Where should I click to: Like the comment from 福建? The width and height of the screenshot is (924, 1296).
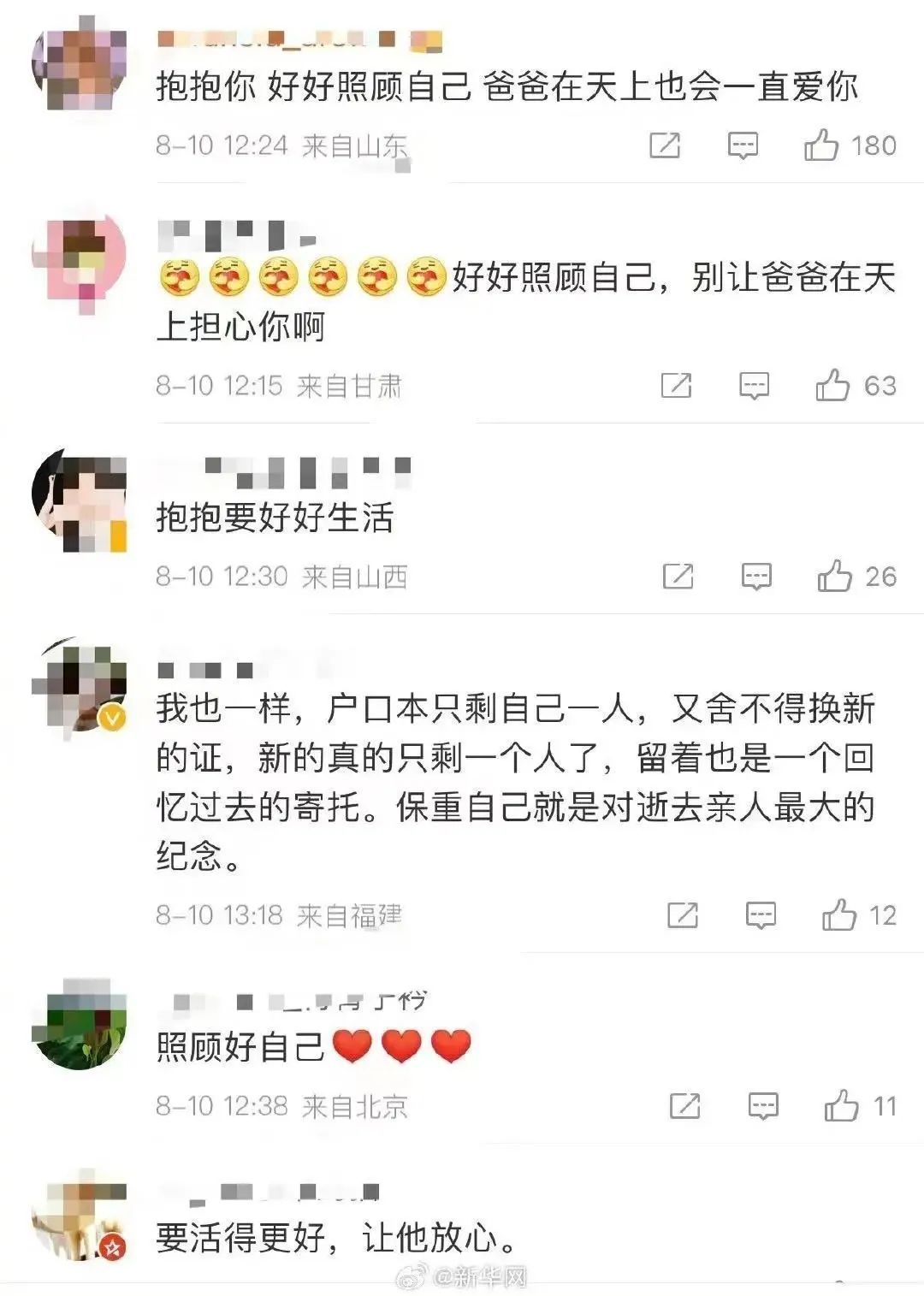pyautogui.click(x=839, y=914)
